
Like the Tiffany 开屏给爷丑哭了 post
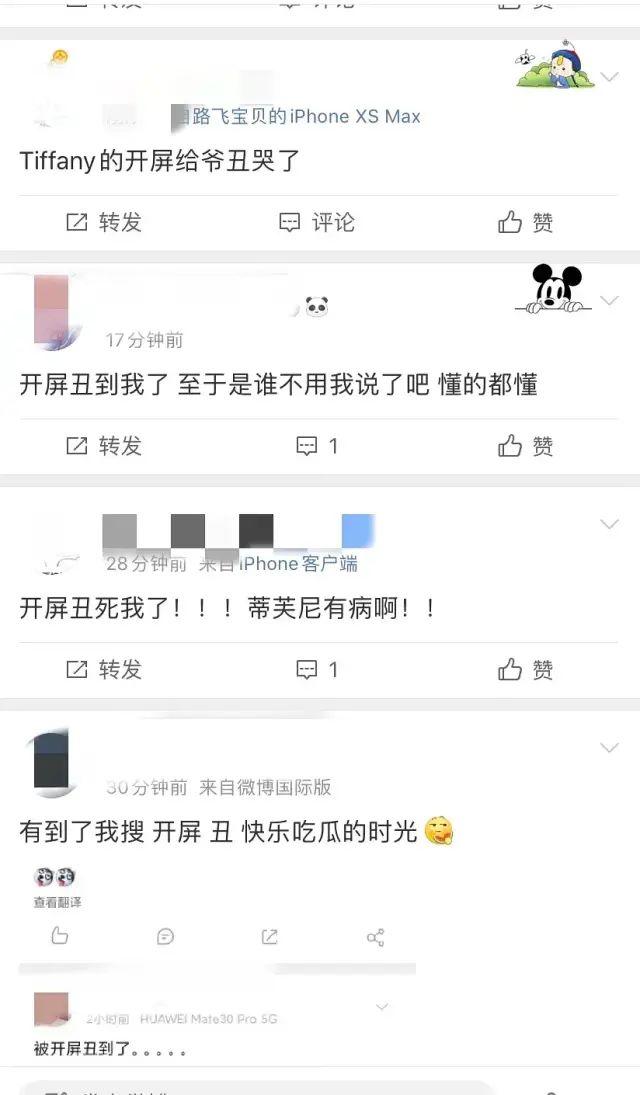[x=525, y=222]
